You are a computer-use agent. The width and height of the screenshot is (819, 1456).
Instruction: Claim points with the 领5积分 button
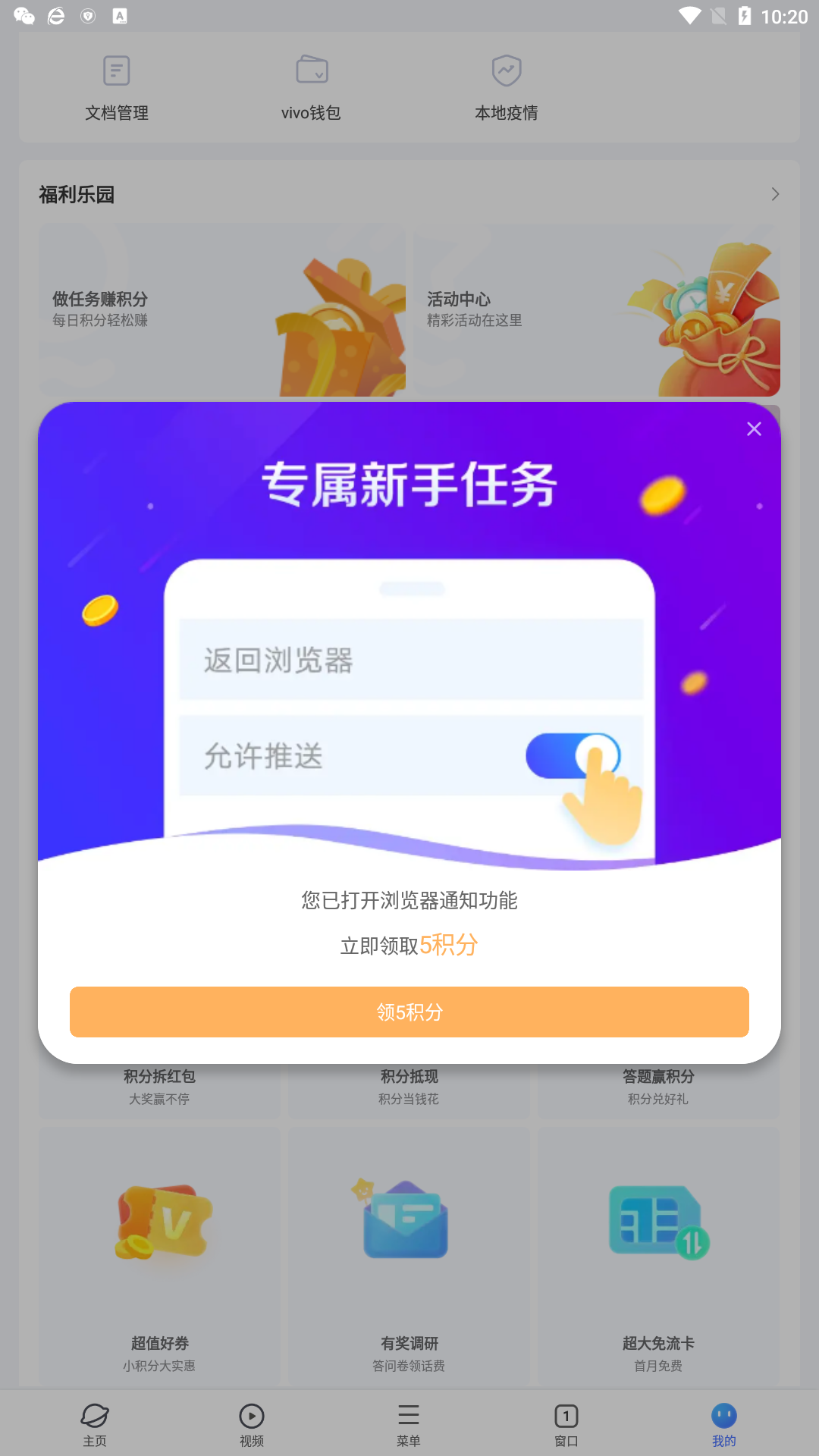click(409, 1012)
